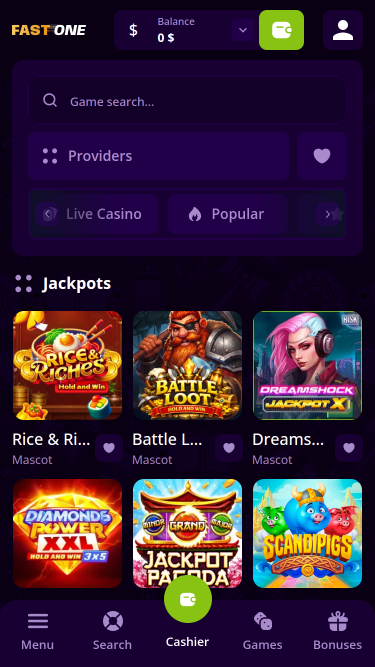
Task: Open the Menu in bottom navigation
Action: pos(37,631)
